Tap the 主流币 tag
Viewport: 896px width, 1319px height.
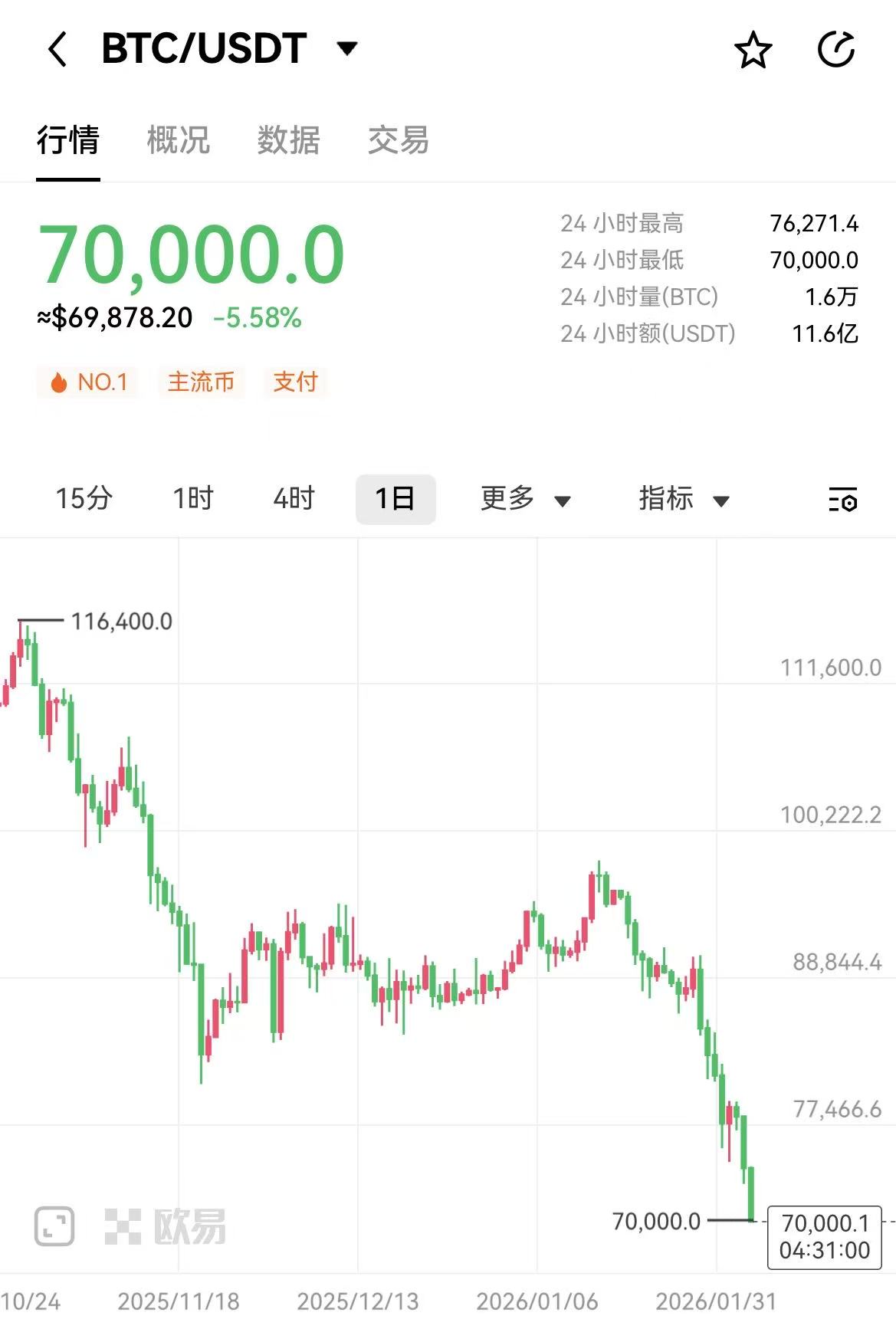coord(201,382)
